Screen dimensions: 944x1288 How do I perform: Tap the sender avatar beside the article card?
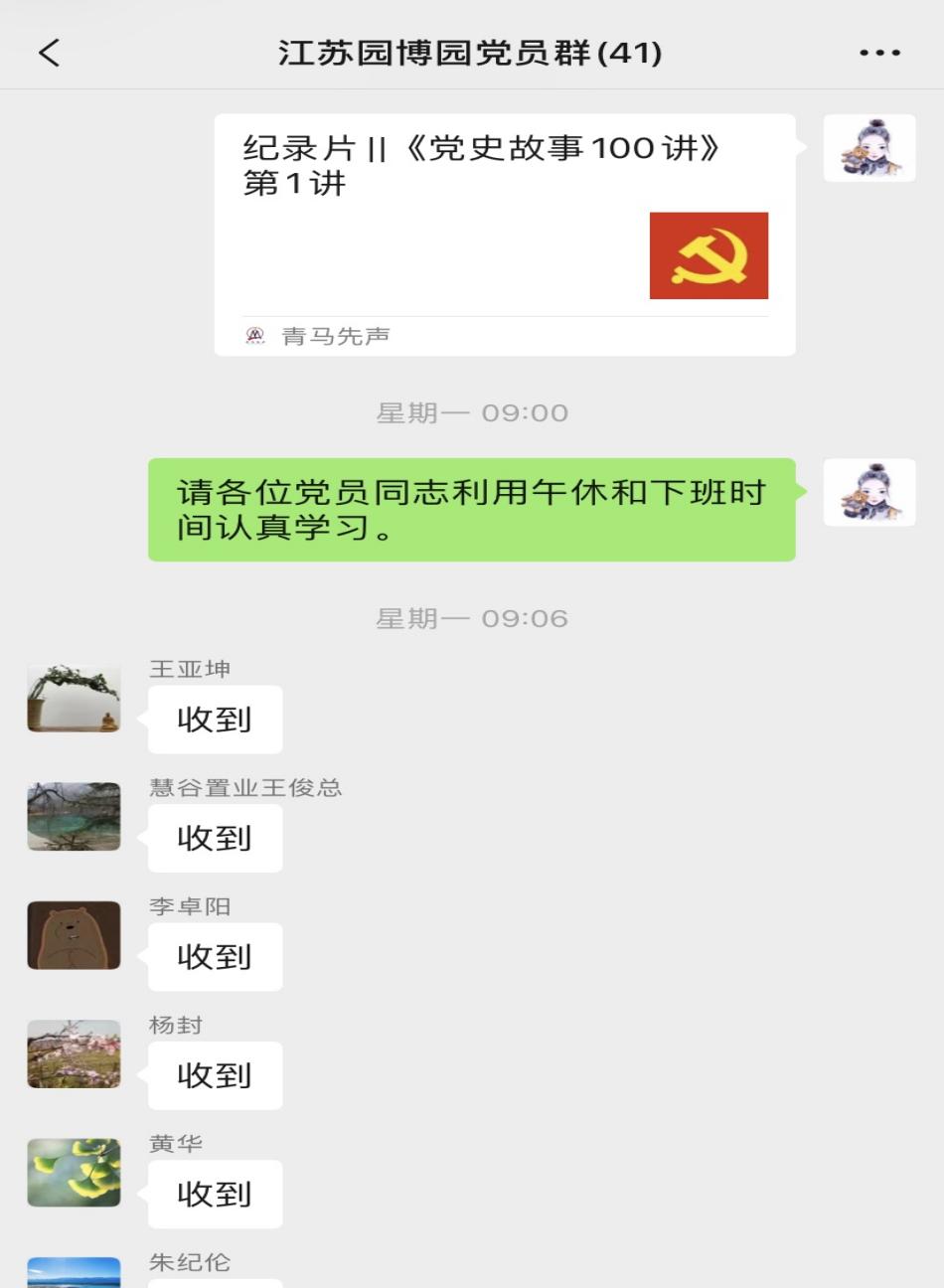[868, 148]
